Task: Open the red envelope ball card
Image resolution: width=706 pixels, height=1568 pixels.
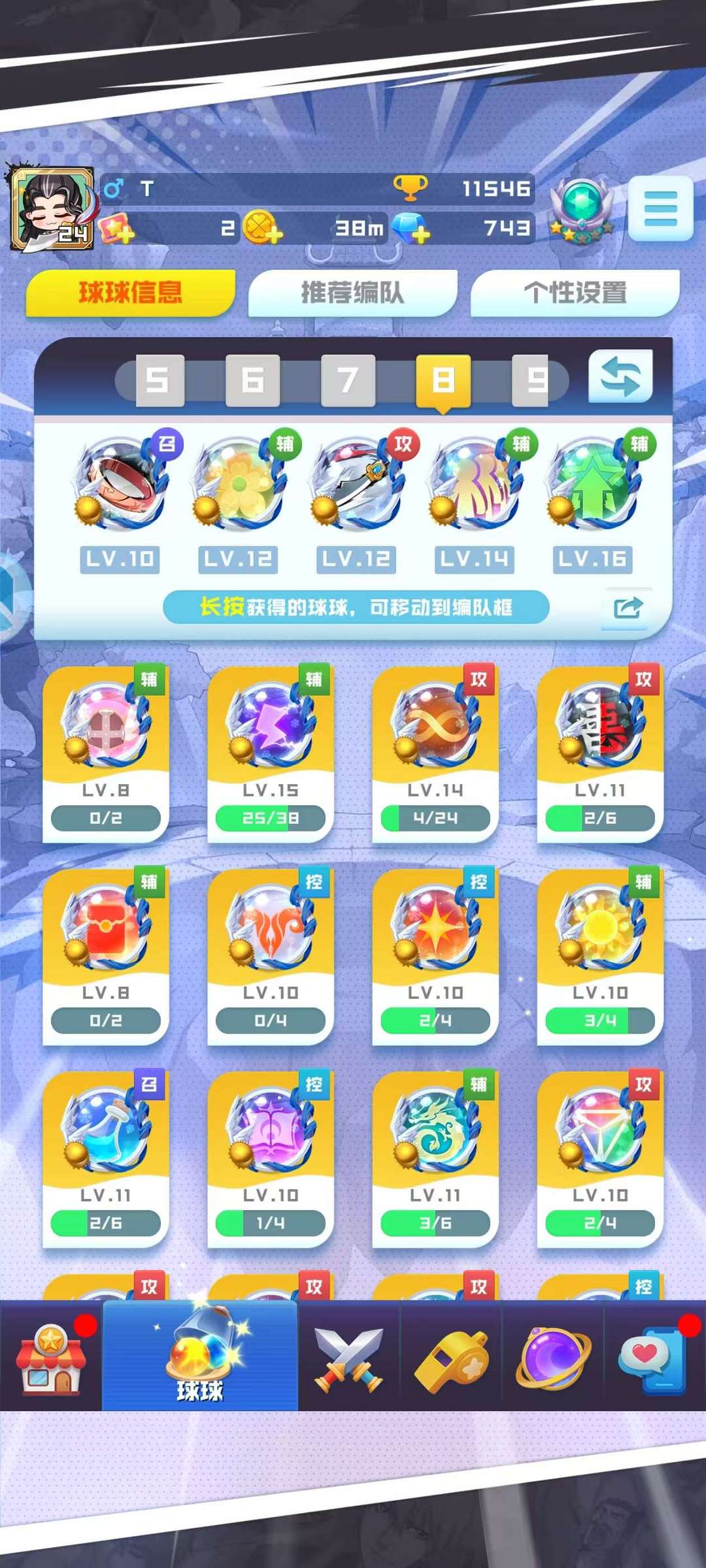Action: [x=106, y=956]
